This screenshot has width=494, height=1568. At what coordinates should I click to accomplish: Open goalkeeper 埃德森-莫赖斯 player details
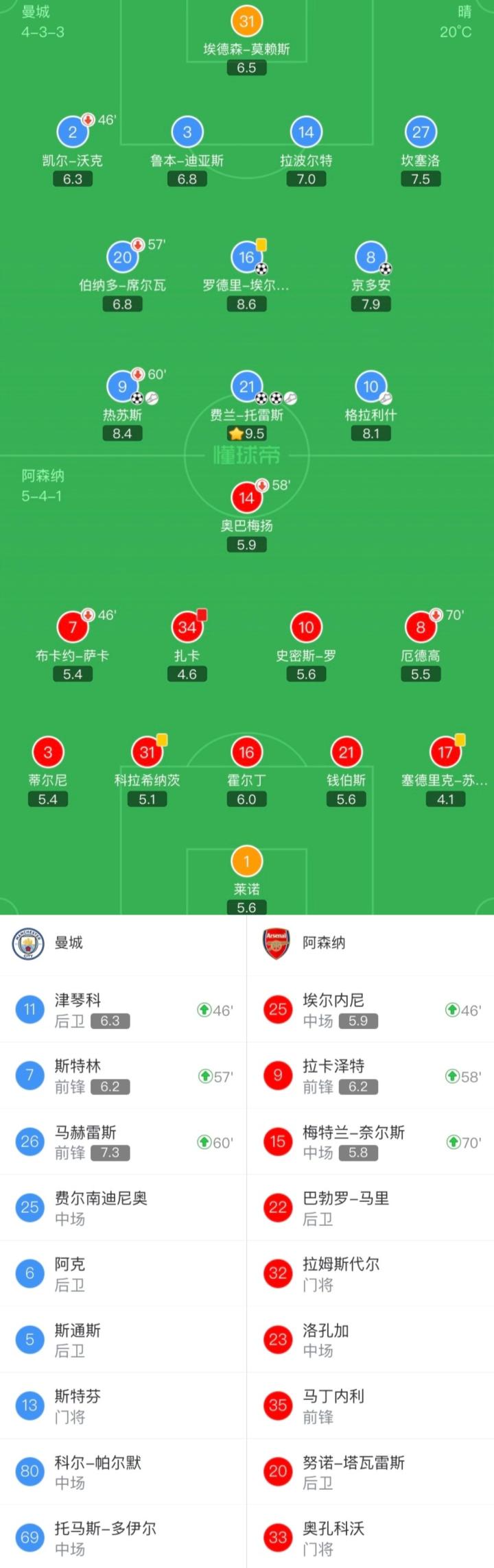click(246, 40)
